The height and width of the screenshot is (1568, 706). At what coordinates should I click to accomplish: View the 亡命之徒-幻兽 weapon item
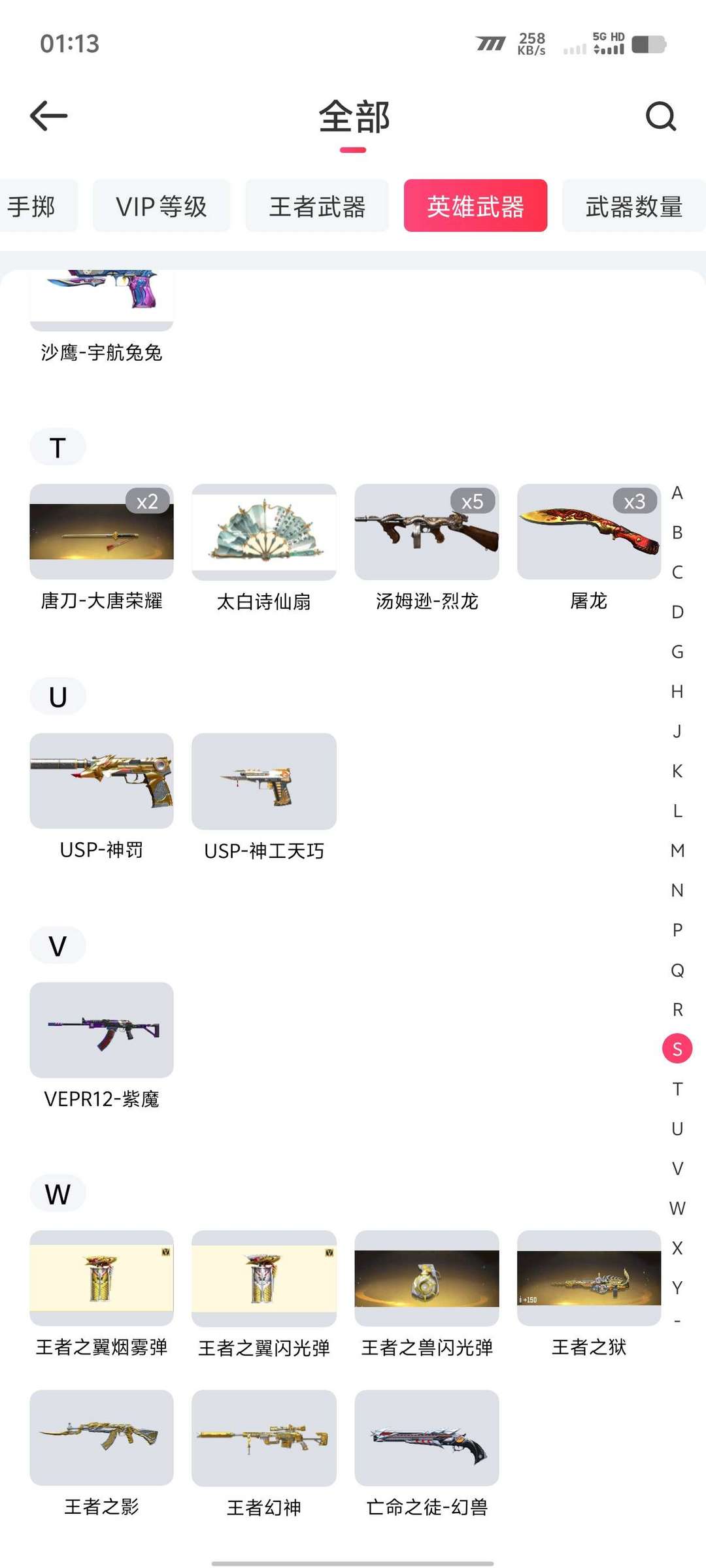(x=427, y=1437)
